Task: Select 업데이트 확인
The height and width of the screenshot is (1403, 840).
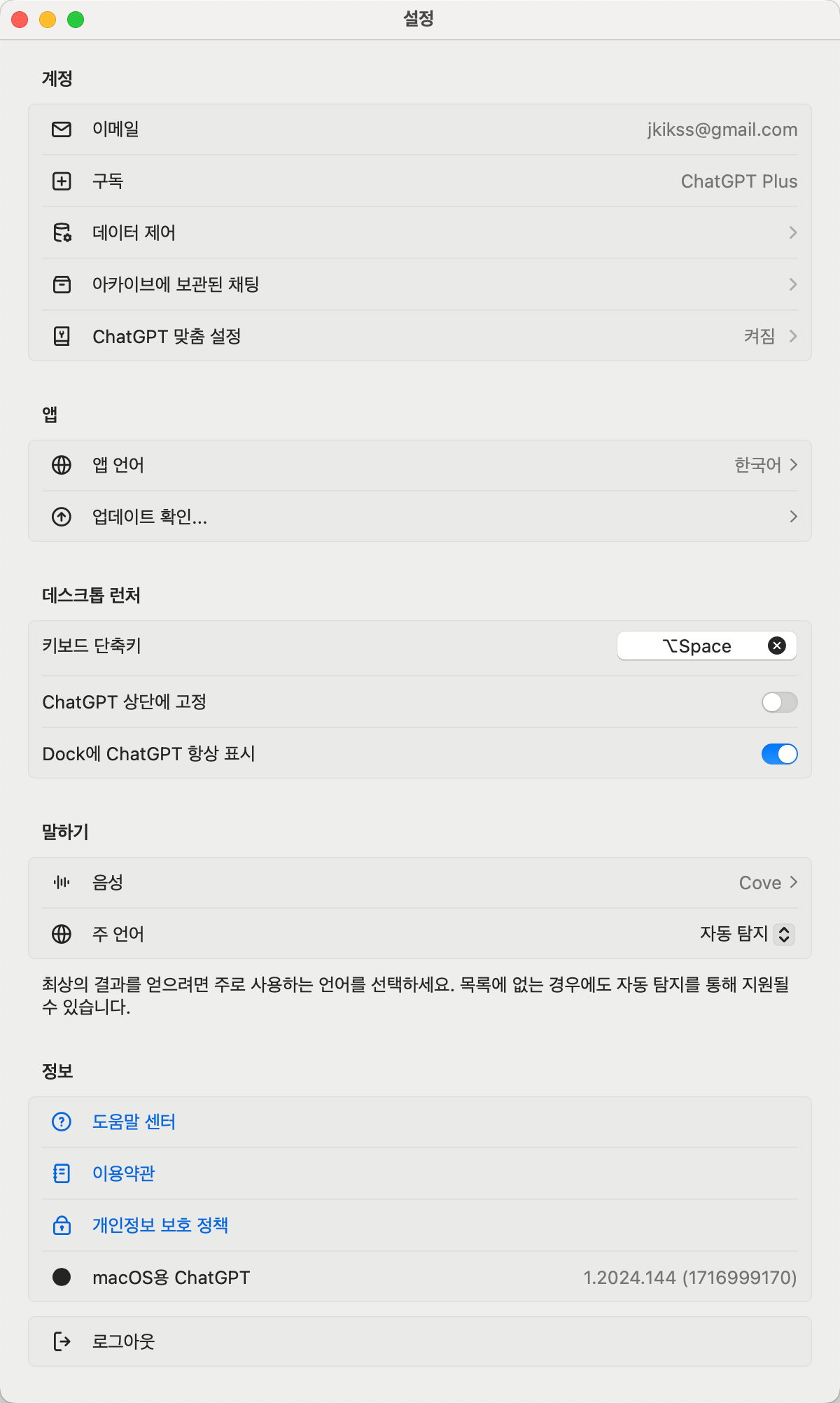Action: (x=419, y=517)
